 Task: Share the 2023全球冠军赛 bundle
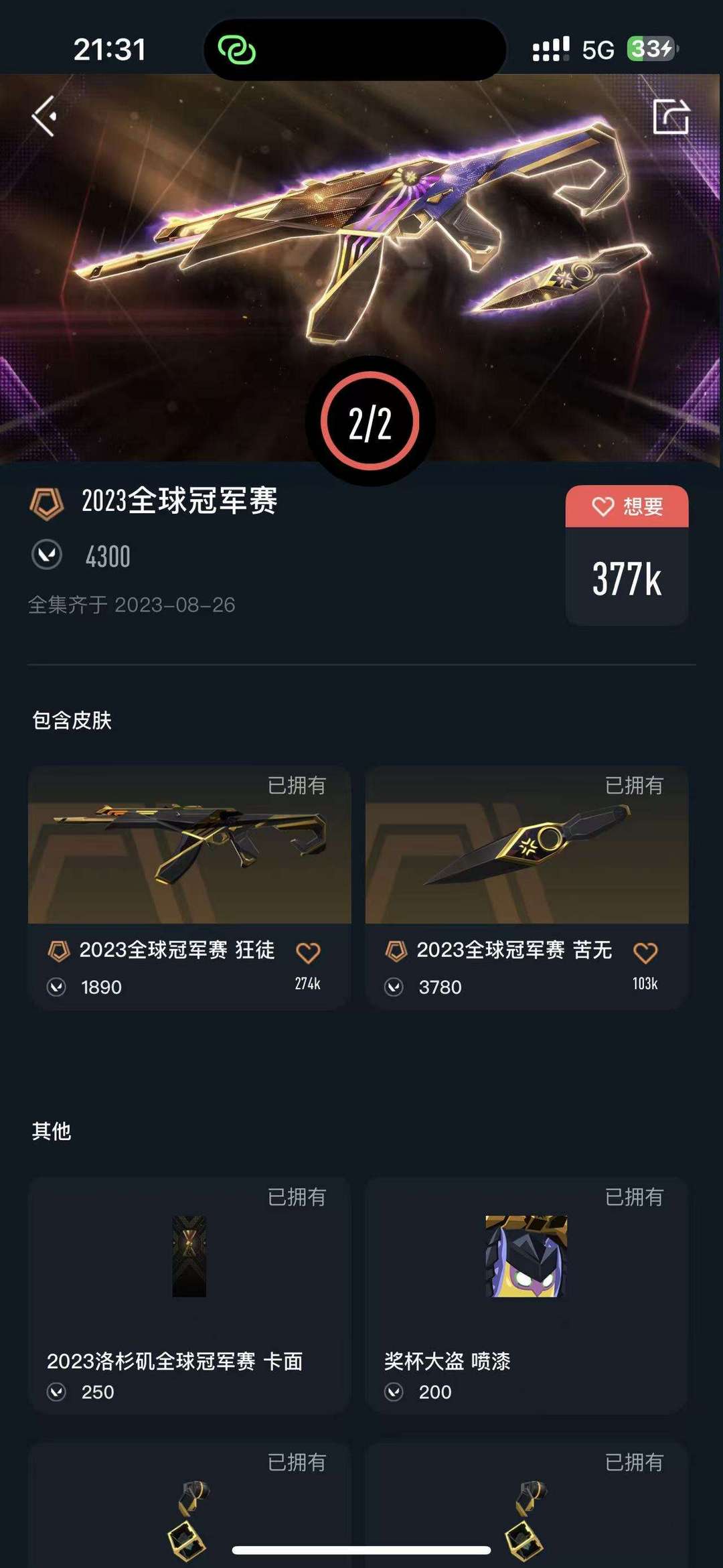pyautogui.click(x=671, y=117)
